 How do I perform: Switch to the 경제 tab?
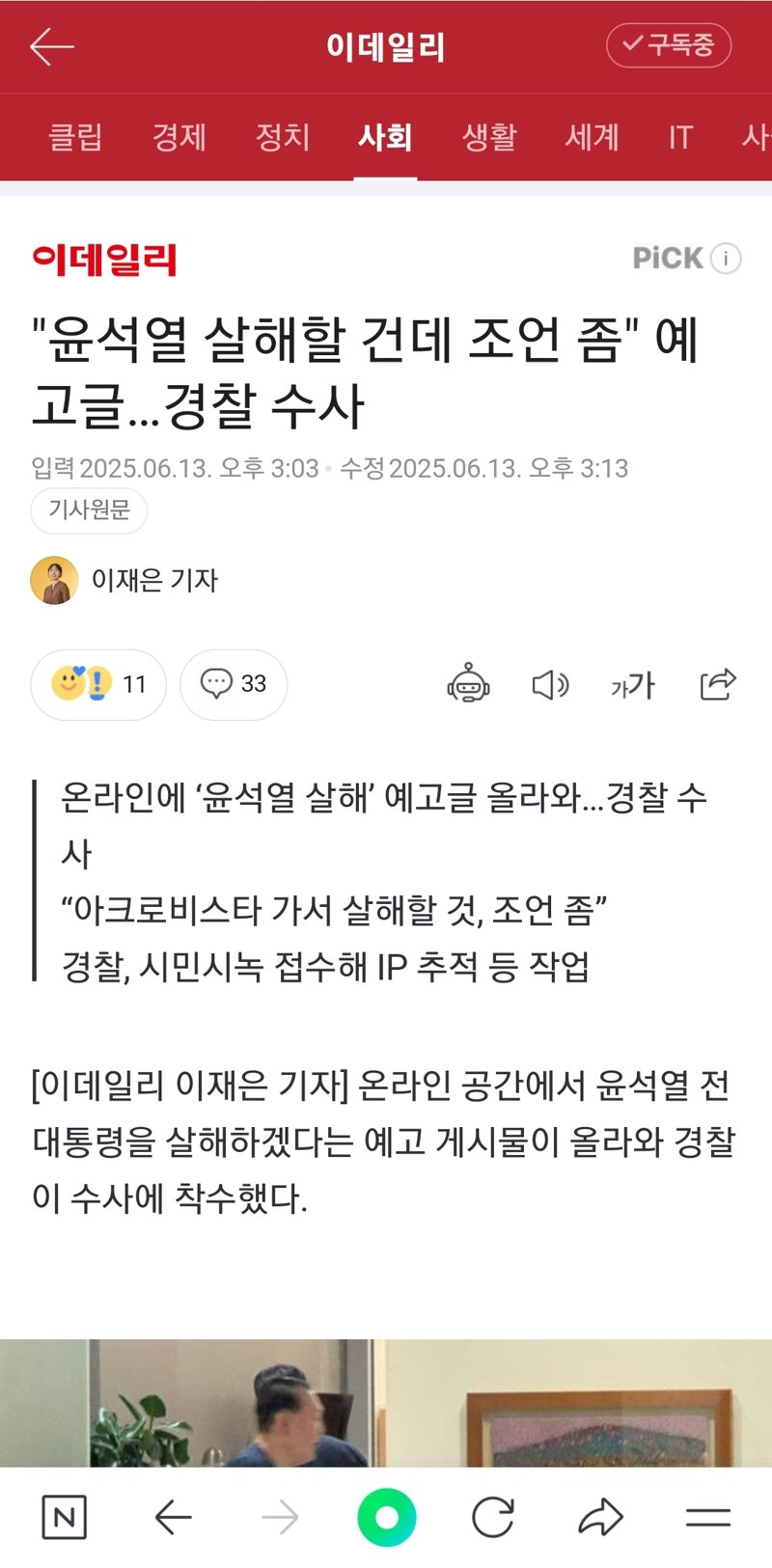(179, 137)
